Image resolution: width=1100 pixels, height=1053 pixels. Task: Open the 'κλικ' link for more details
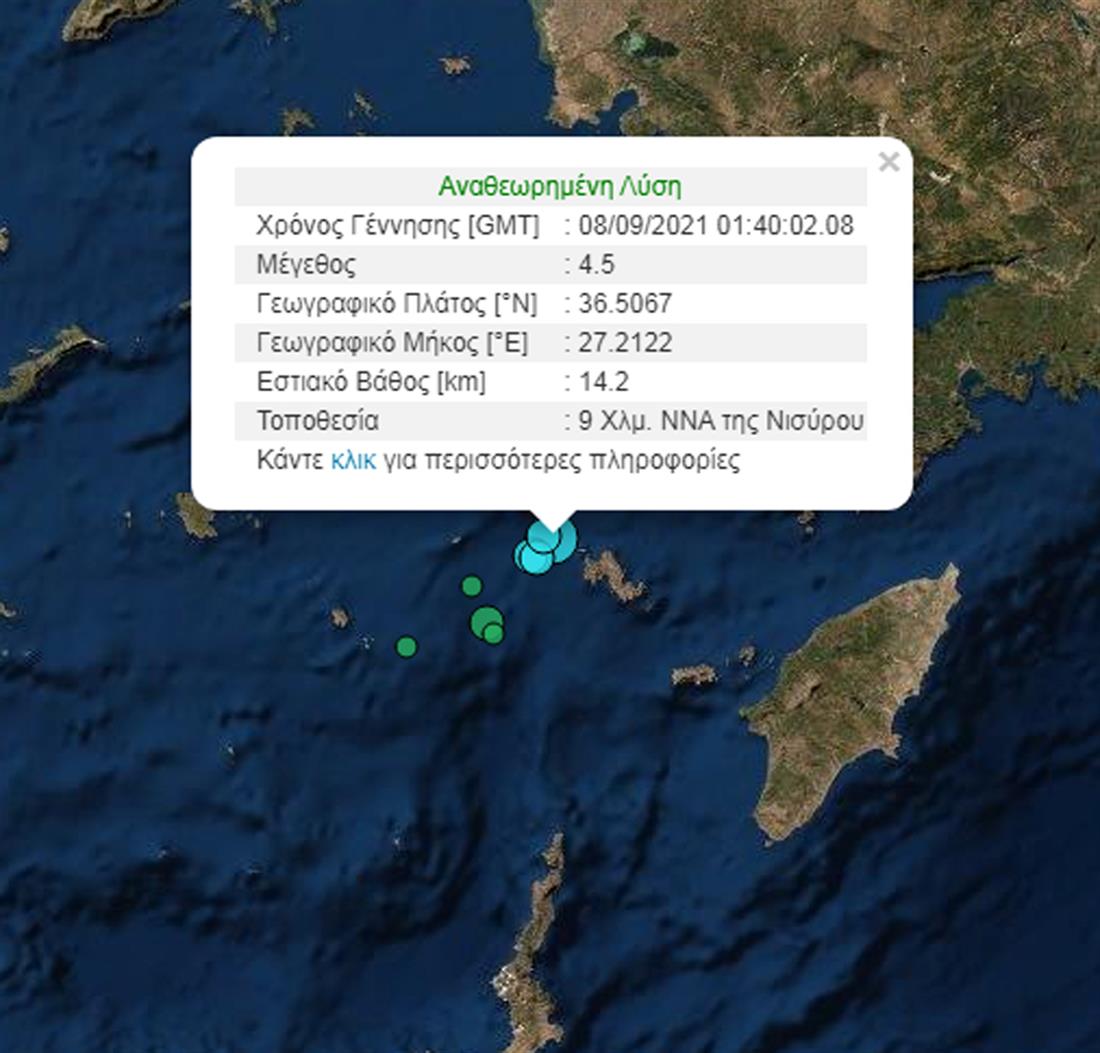353,461
